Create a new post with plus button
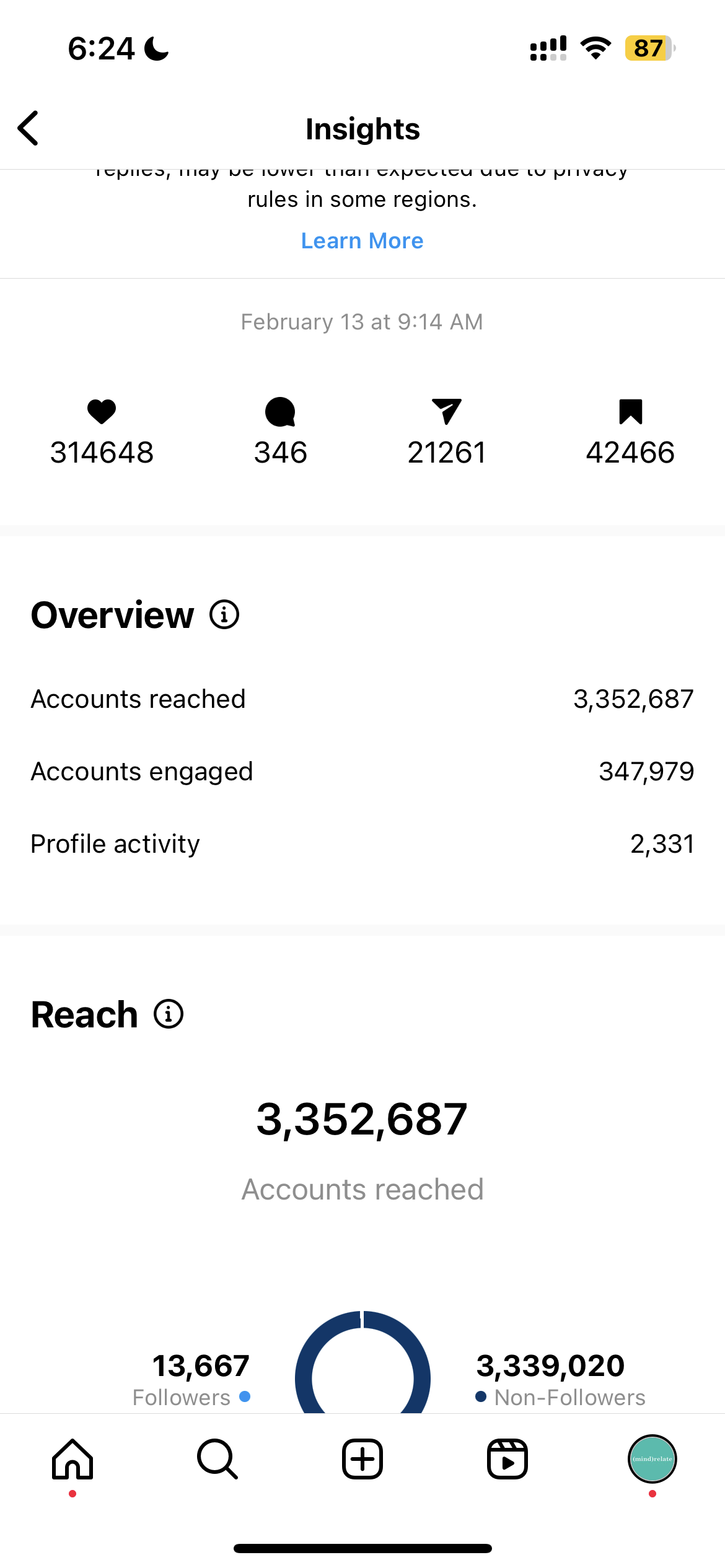Image resolution: width=725 pixels, height=1568 pixels. coord(362,1459)
